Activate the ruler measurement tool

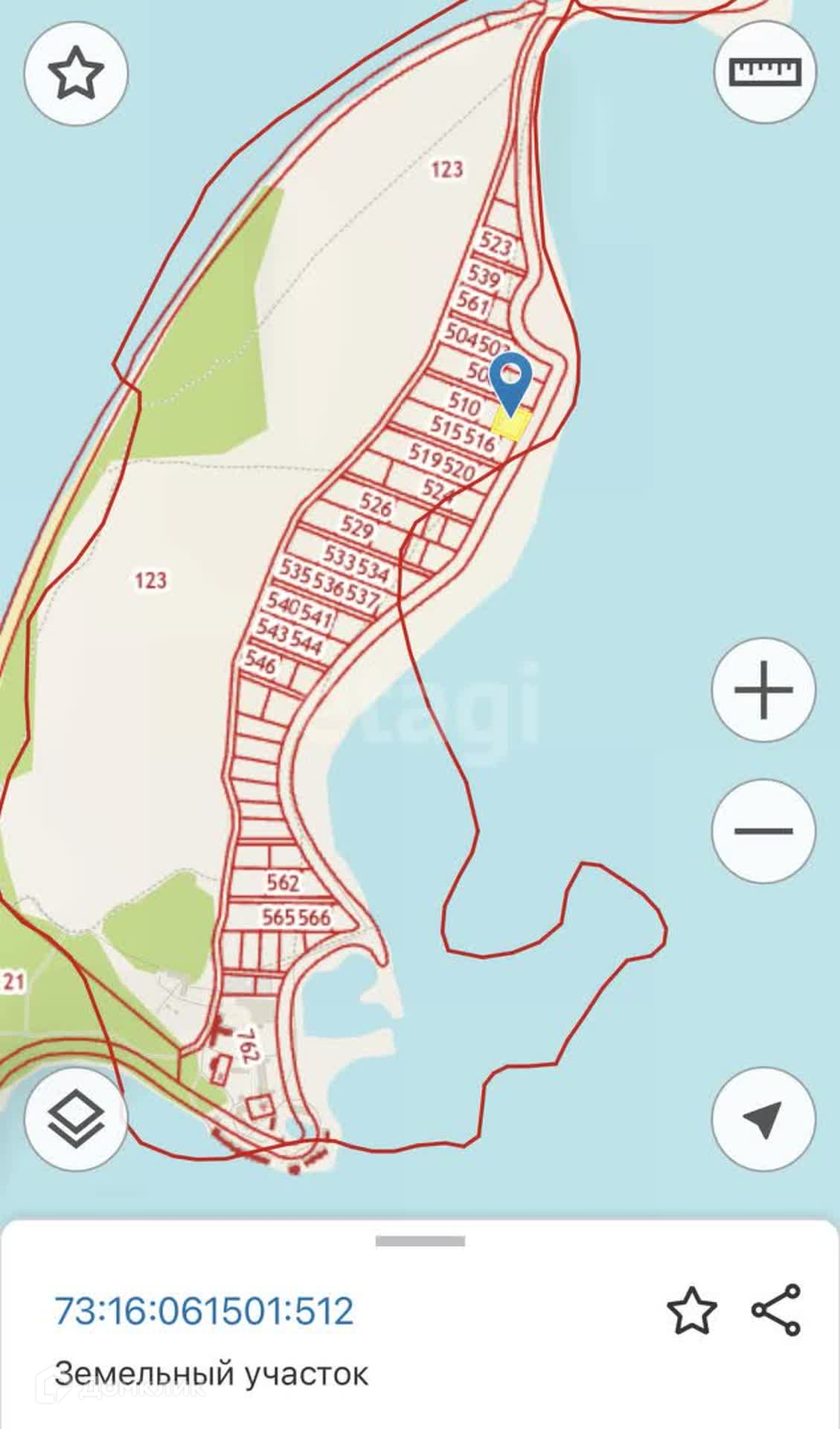(766, 71)
